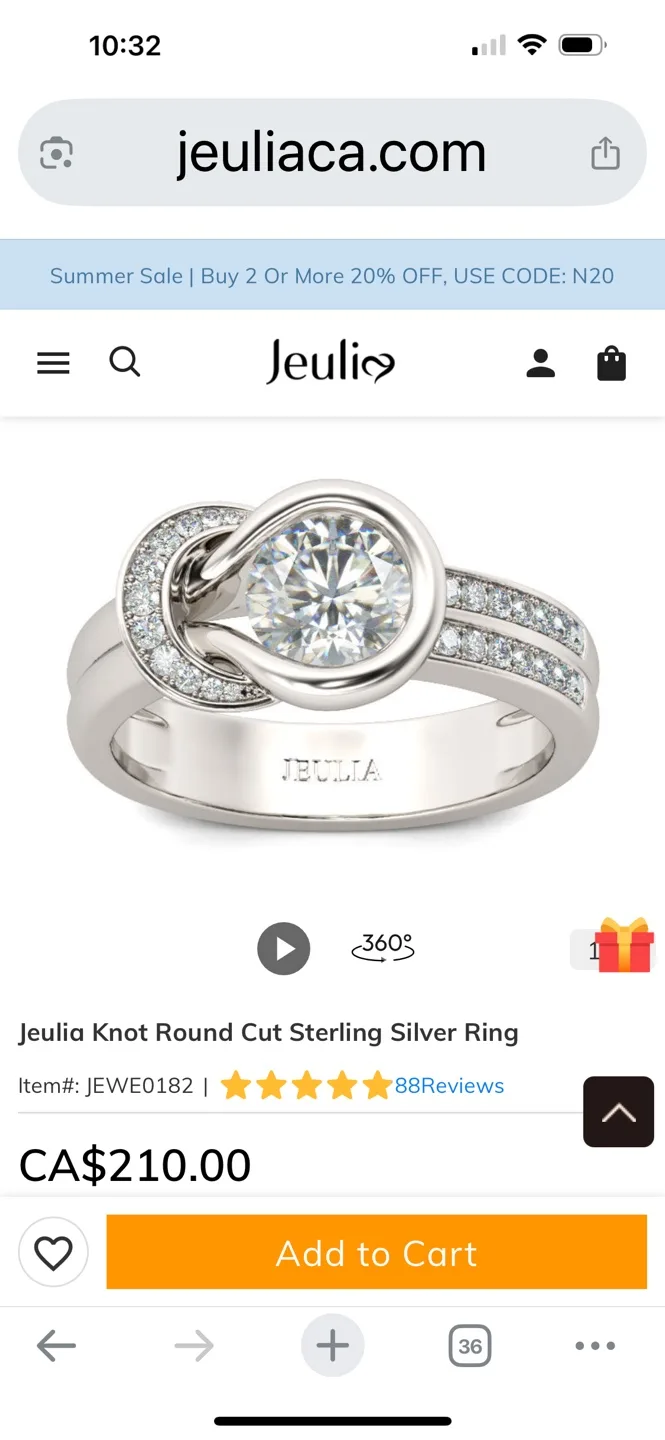Tap the jeuliaca.com address bar
665x1440 pixels.
coord(332,153)
